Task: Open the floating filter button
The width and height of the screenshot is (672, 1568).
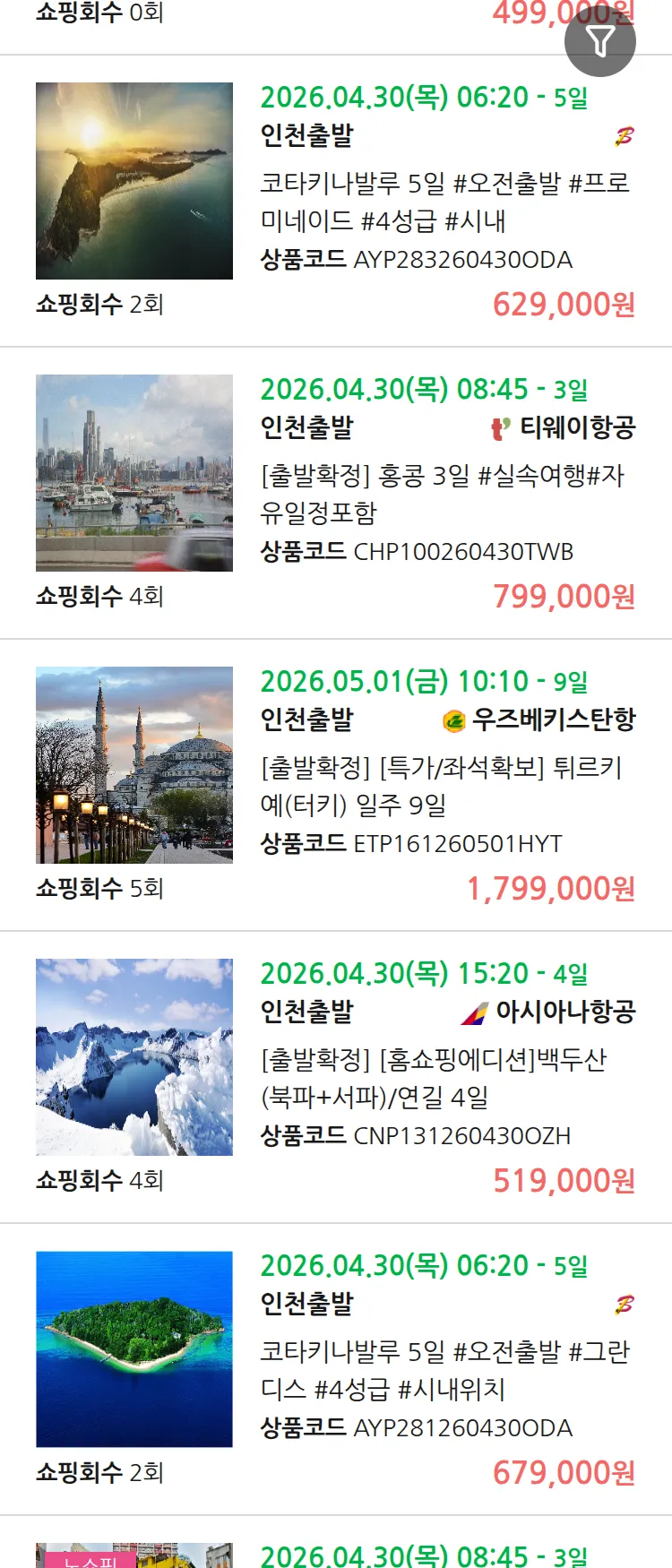Action: tap(599, 41)
